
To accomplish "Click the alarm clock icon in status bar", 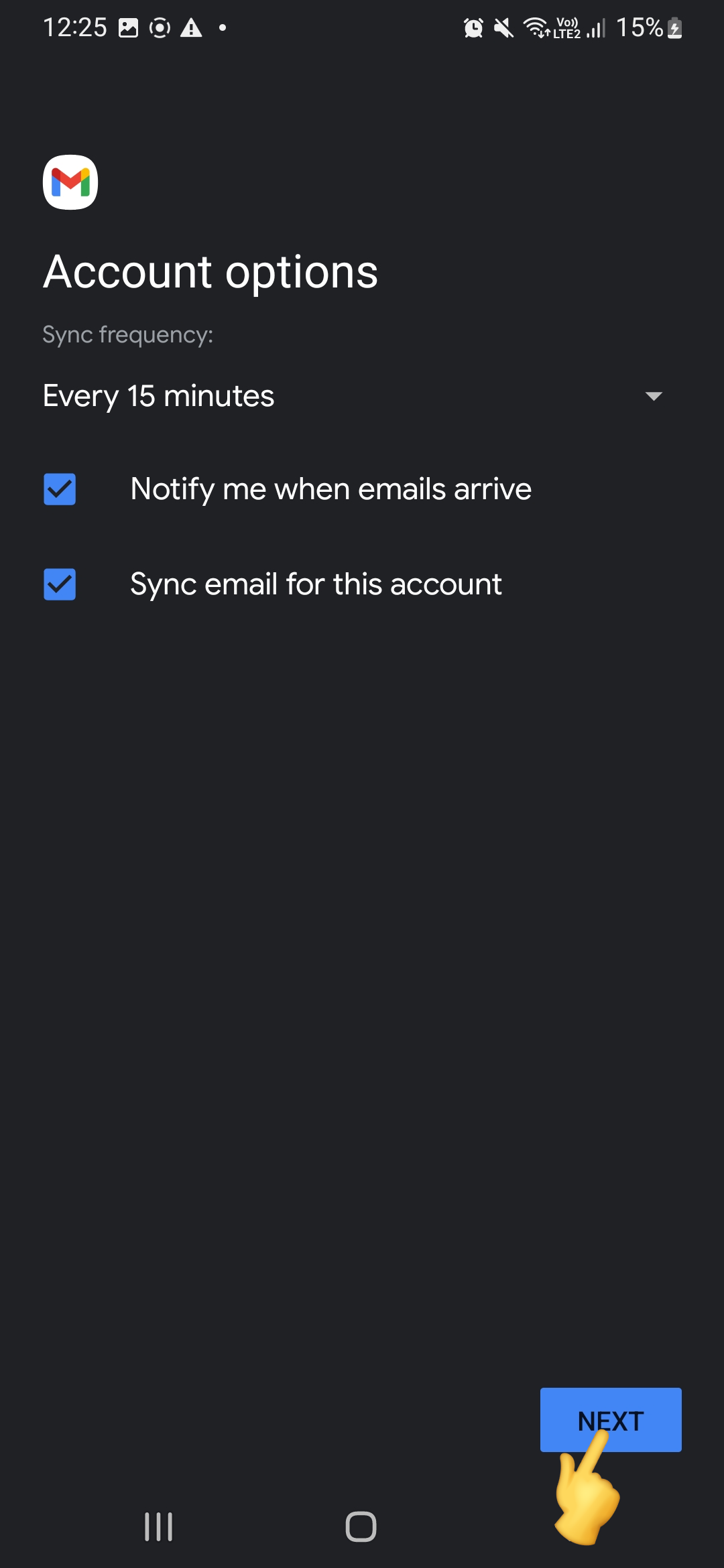I will (x=473, y=27).
